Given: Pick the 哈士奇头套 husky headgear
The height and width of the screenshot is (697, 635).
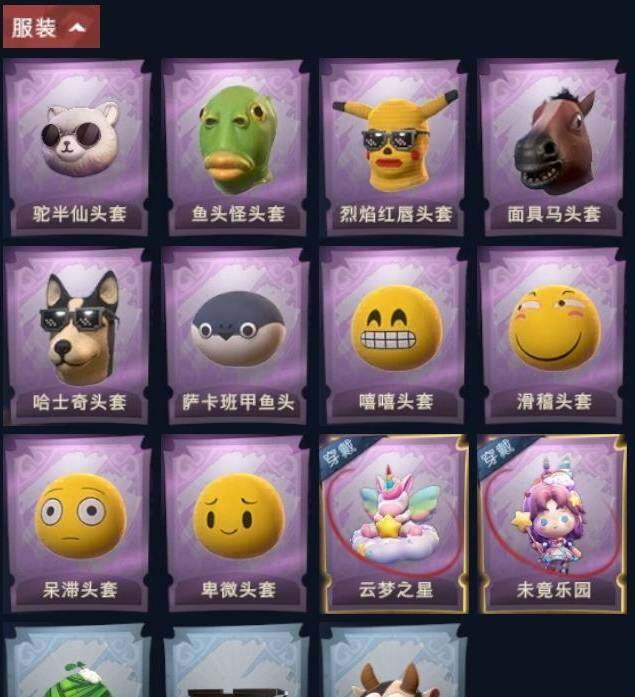Looking at the screenshot, I should pyautogui.click(x=78, y=335).
